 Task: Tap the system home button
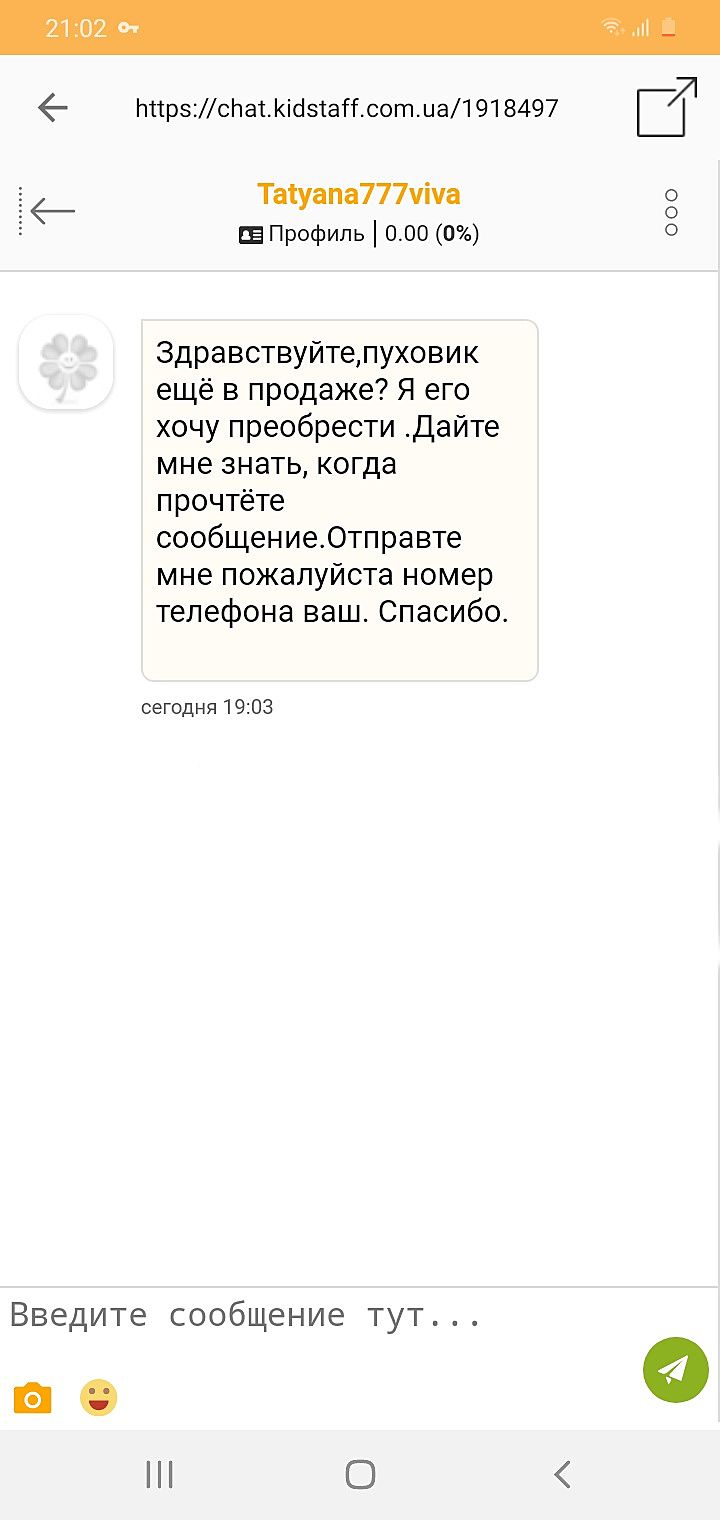tap(360, 1474)
